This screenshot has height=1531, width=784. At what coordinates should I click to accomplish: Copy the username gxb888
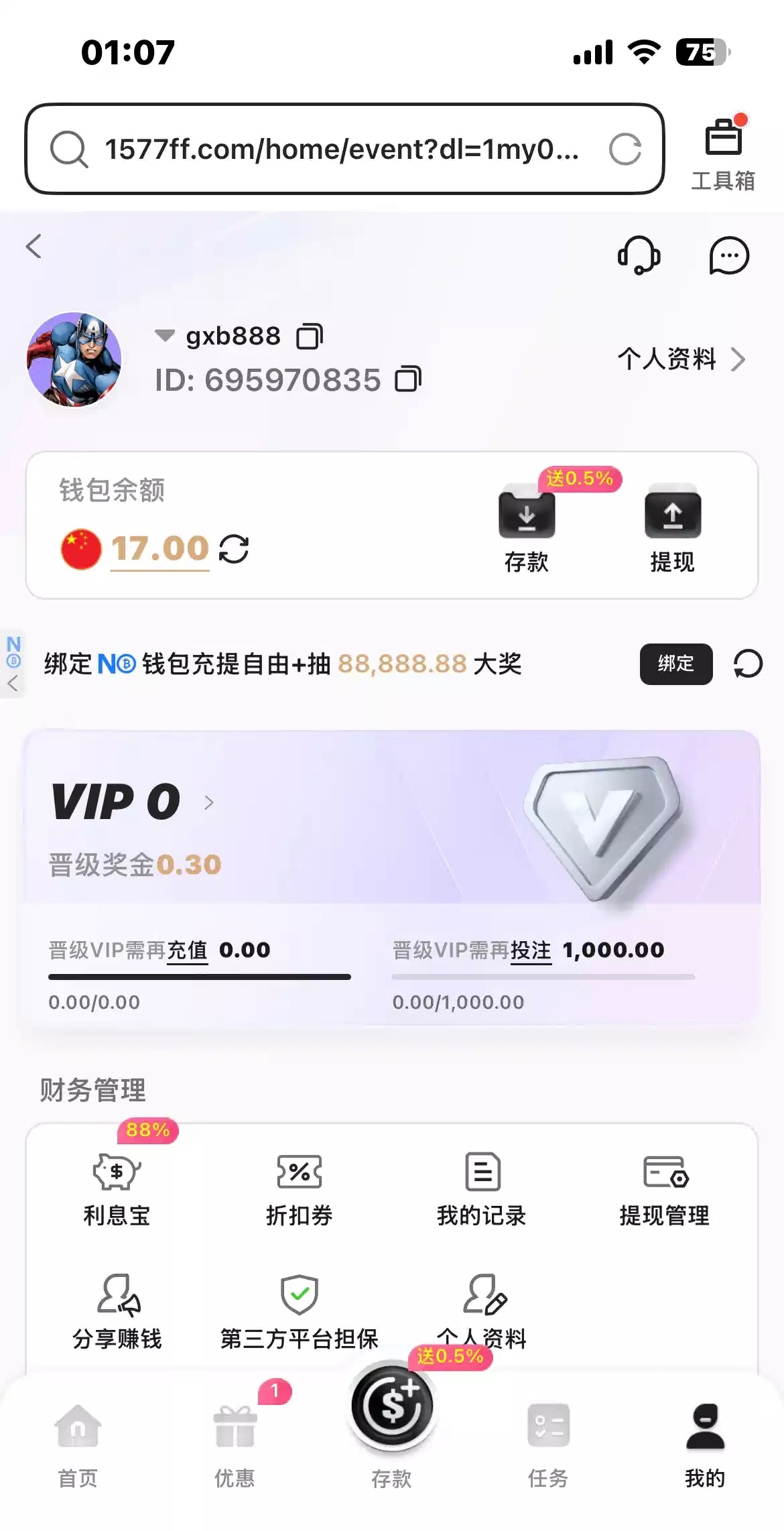tap(310, 336)
